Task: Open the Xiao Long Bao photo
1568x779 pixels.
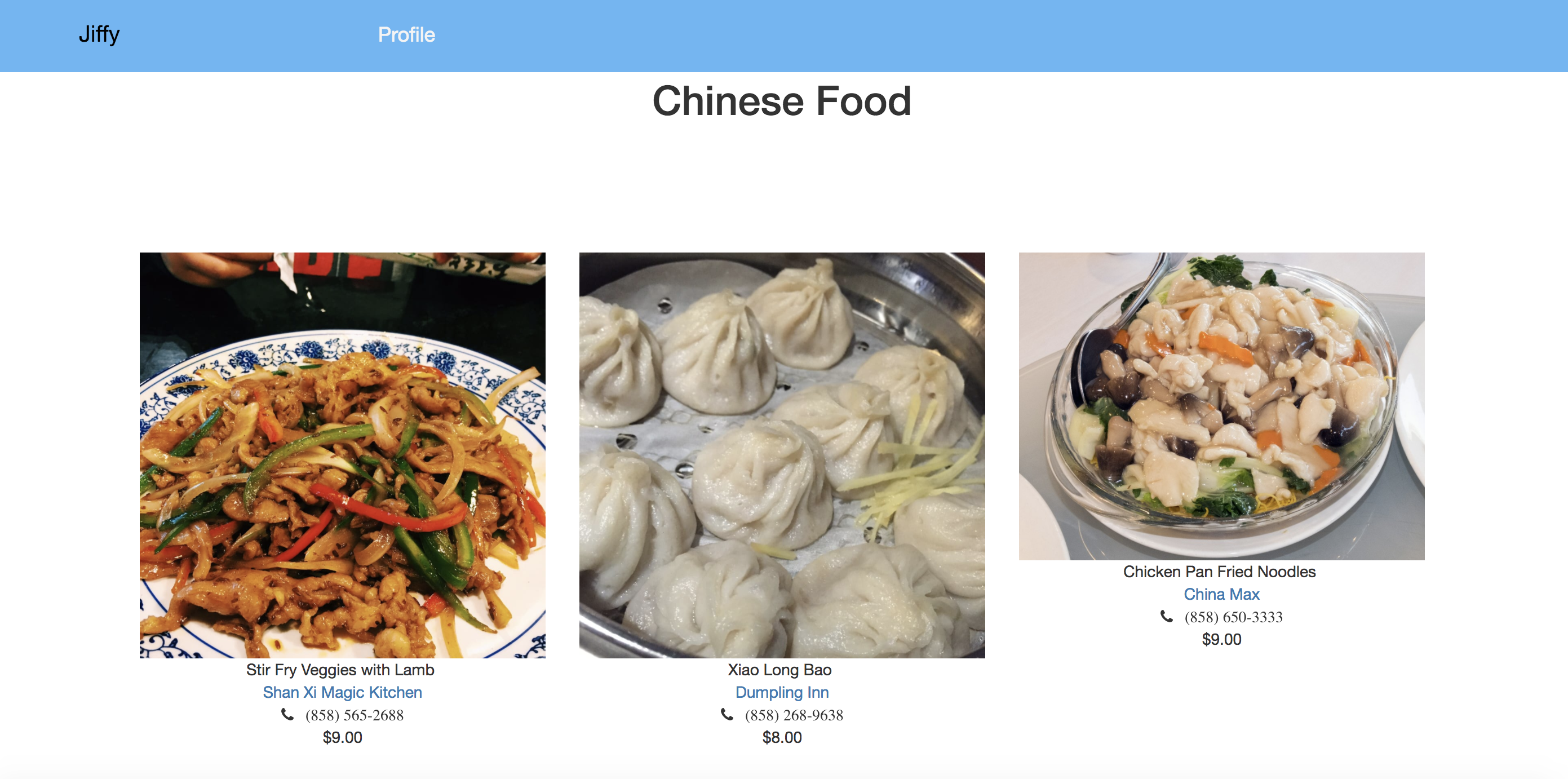Action: 782,455
